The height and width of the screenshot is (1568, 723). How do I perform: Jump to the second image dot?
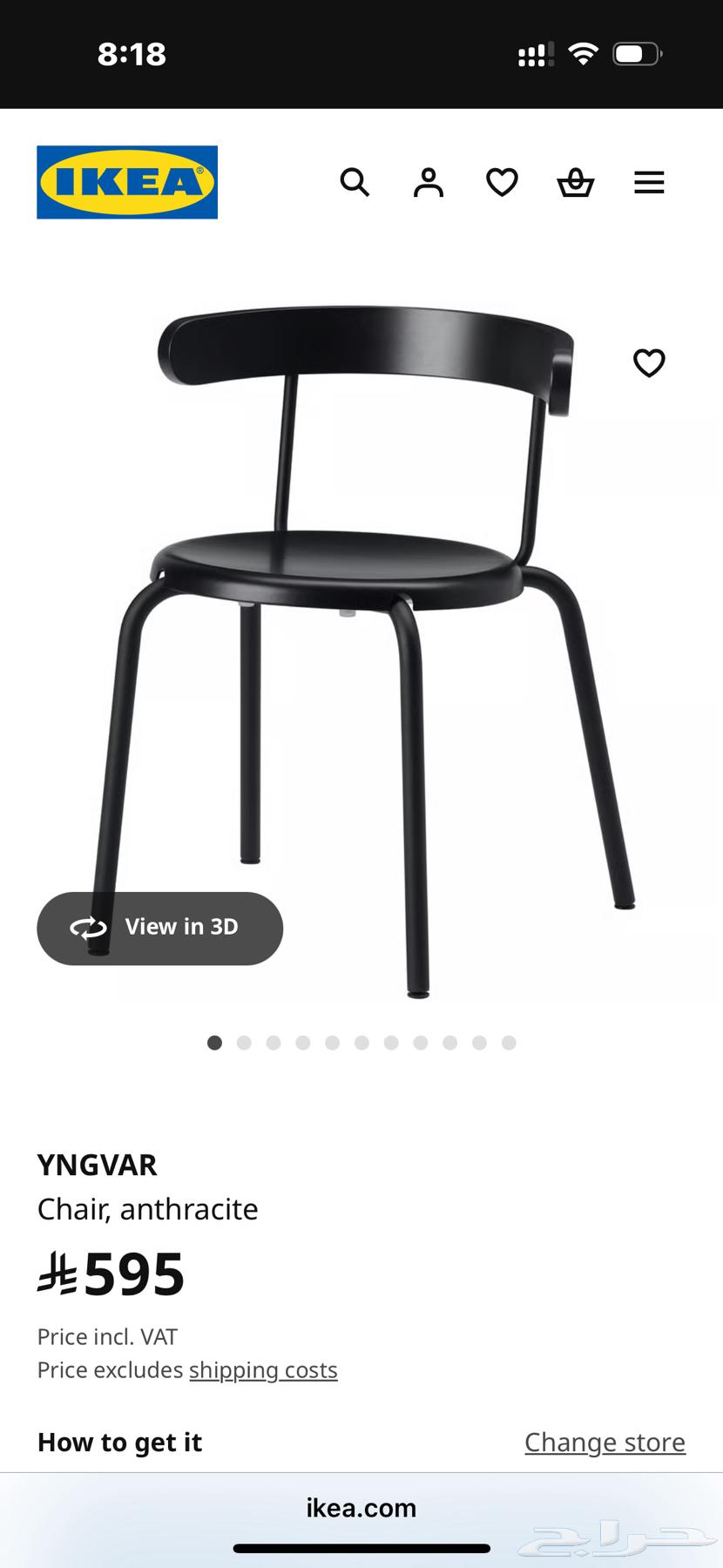tap(244, 1043)
